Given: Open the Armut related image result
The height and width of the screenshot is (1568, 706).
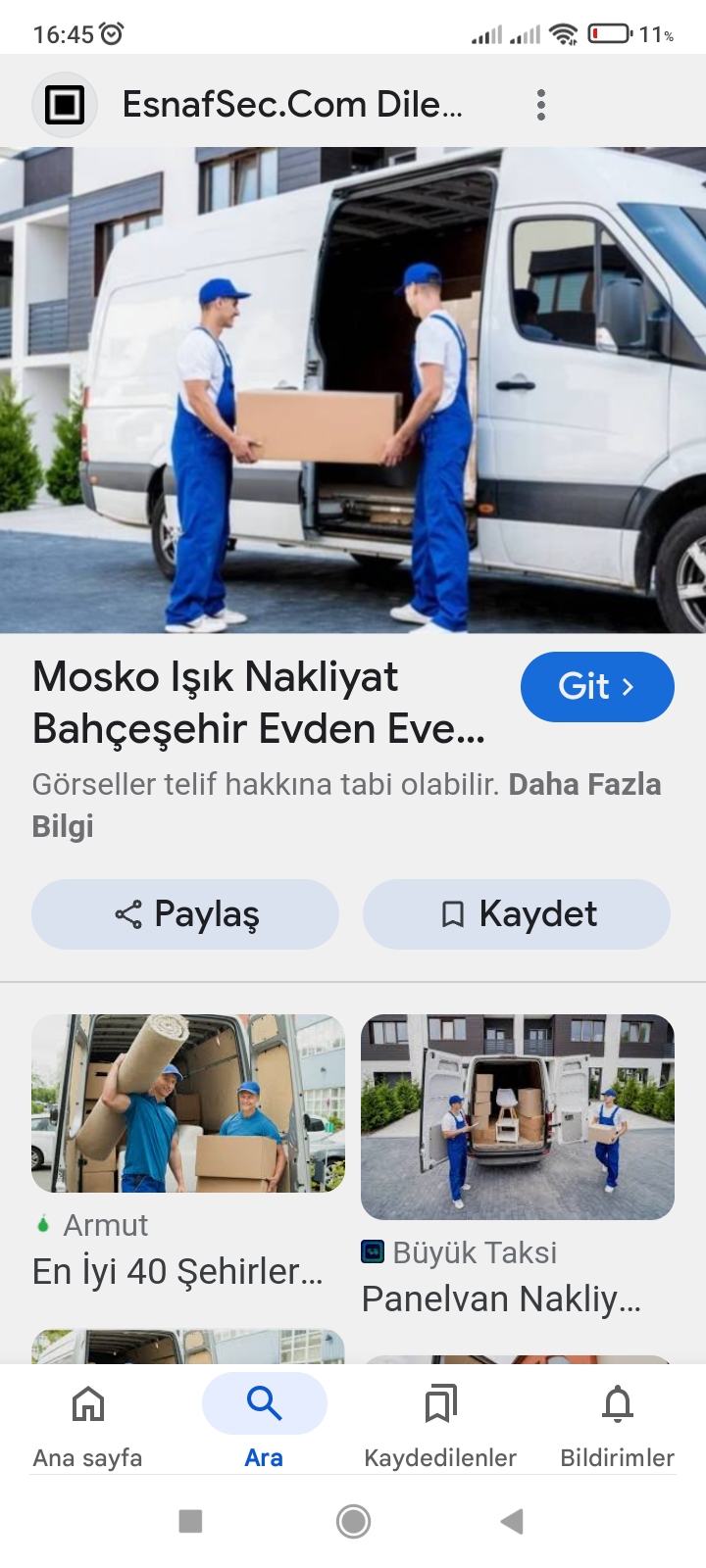Looking at the screenshot, I should [188, 1103].
